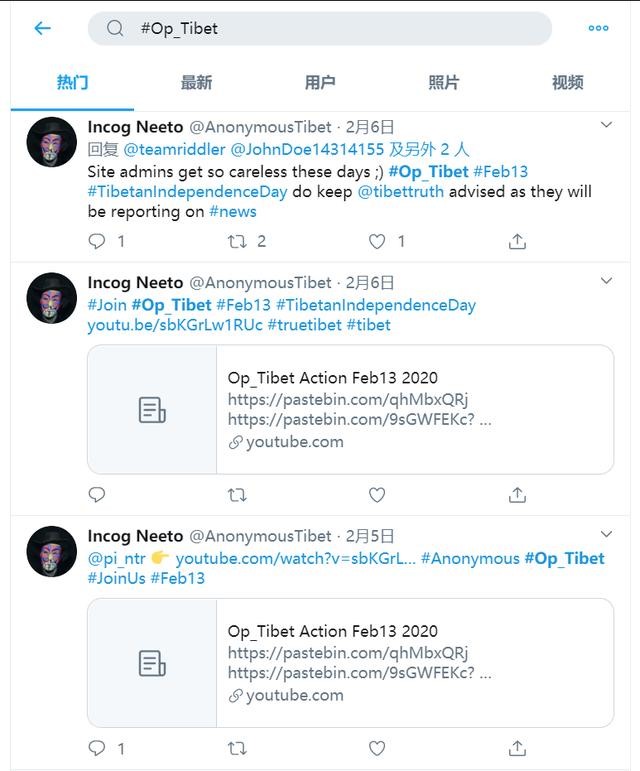
Task: Switch to the 视频 tab
Action: (567, 83)
